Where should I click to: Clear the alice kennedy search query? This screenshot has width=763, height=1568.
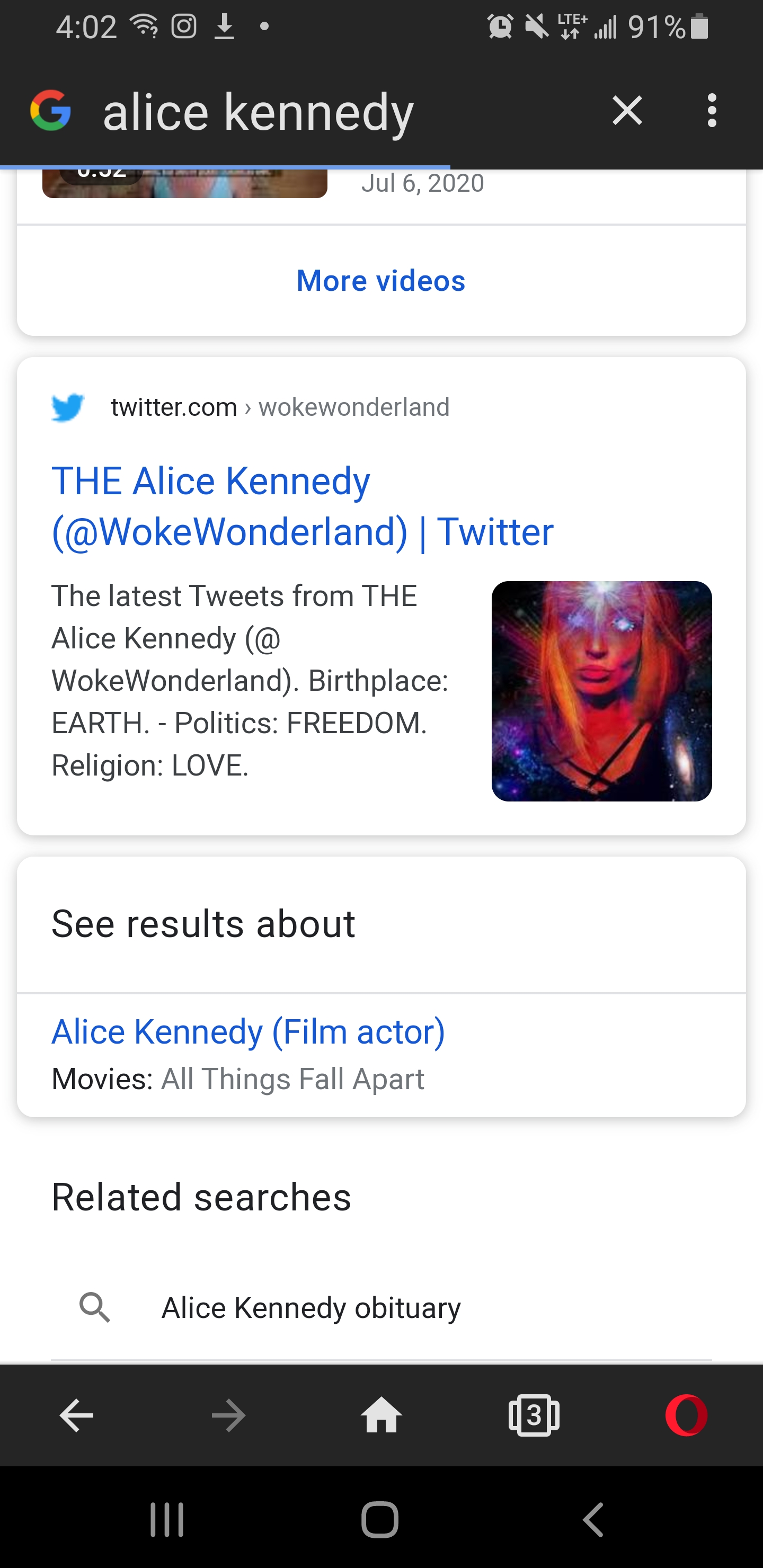point(627,111)
